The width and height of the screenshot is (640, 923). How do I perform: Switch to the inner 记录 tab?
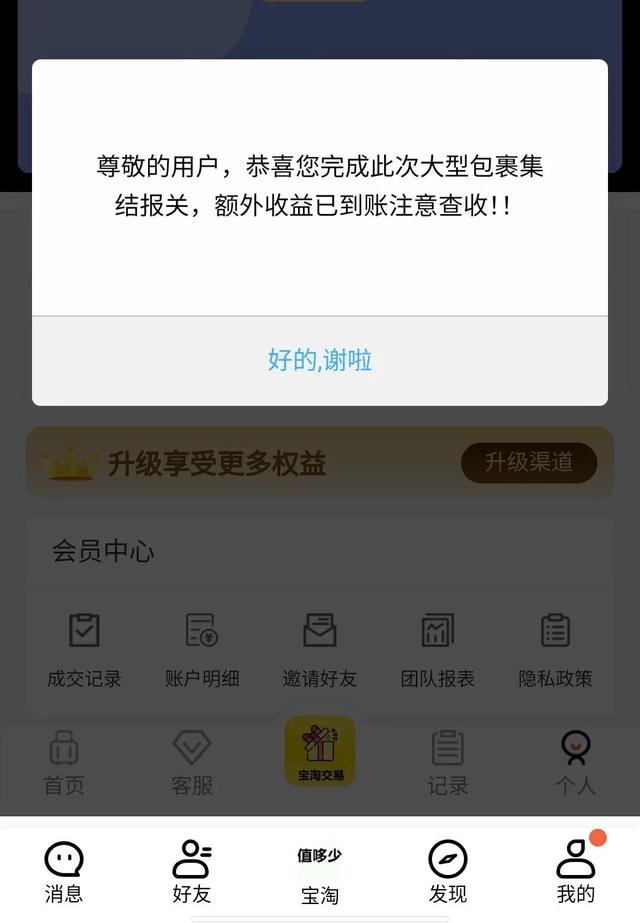tap(448, 762)
